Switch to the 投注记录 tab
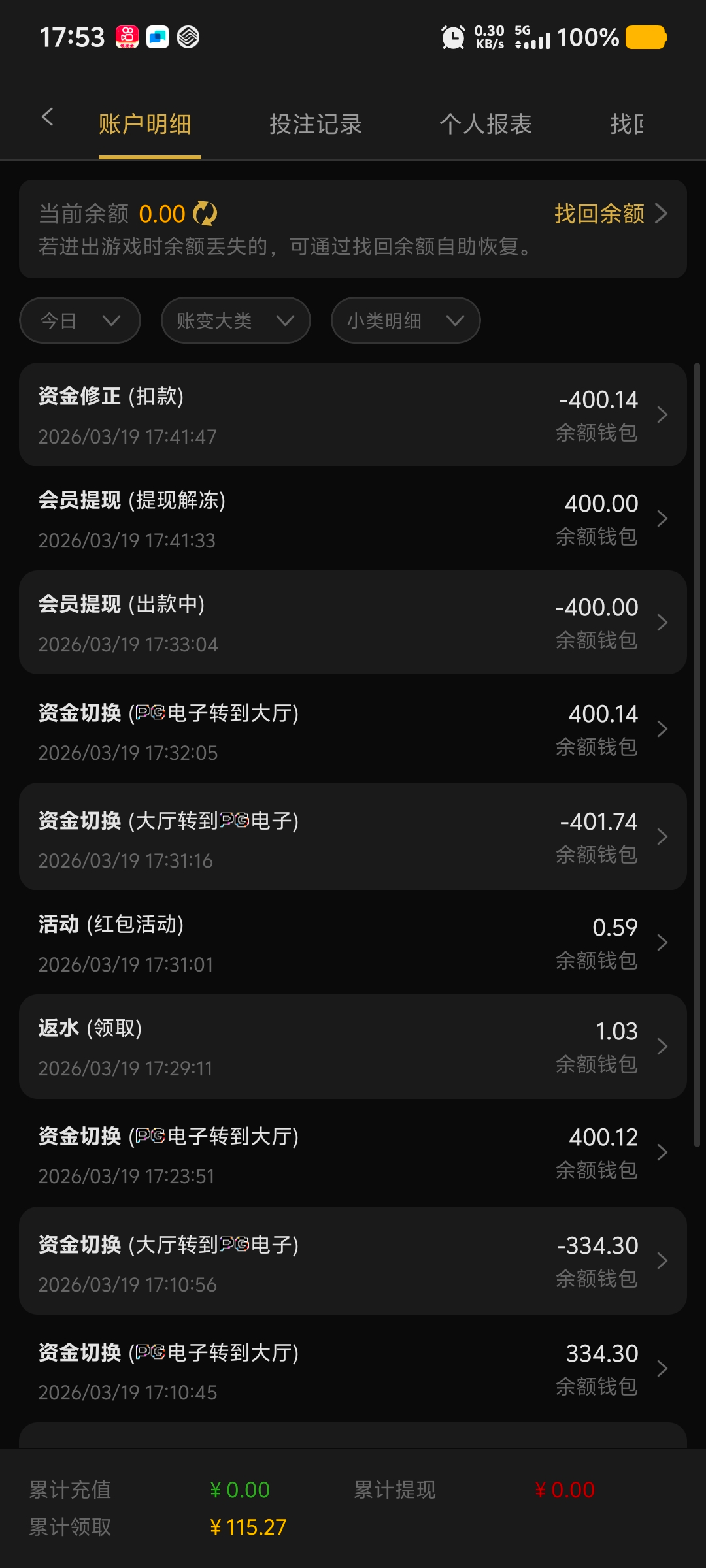706x1568 pixels. click(316, 124)
